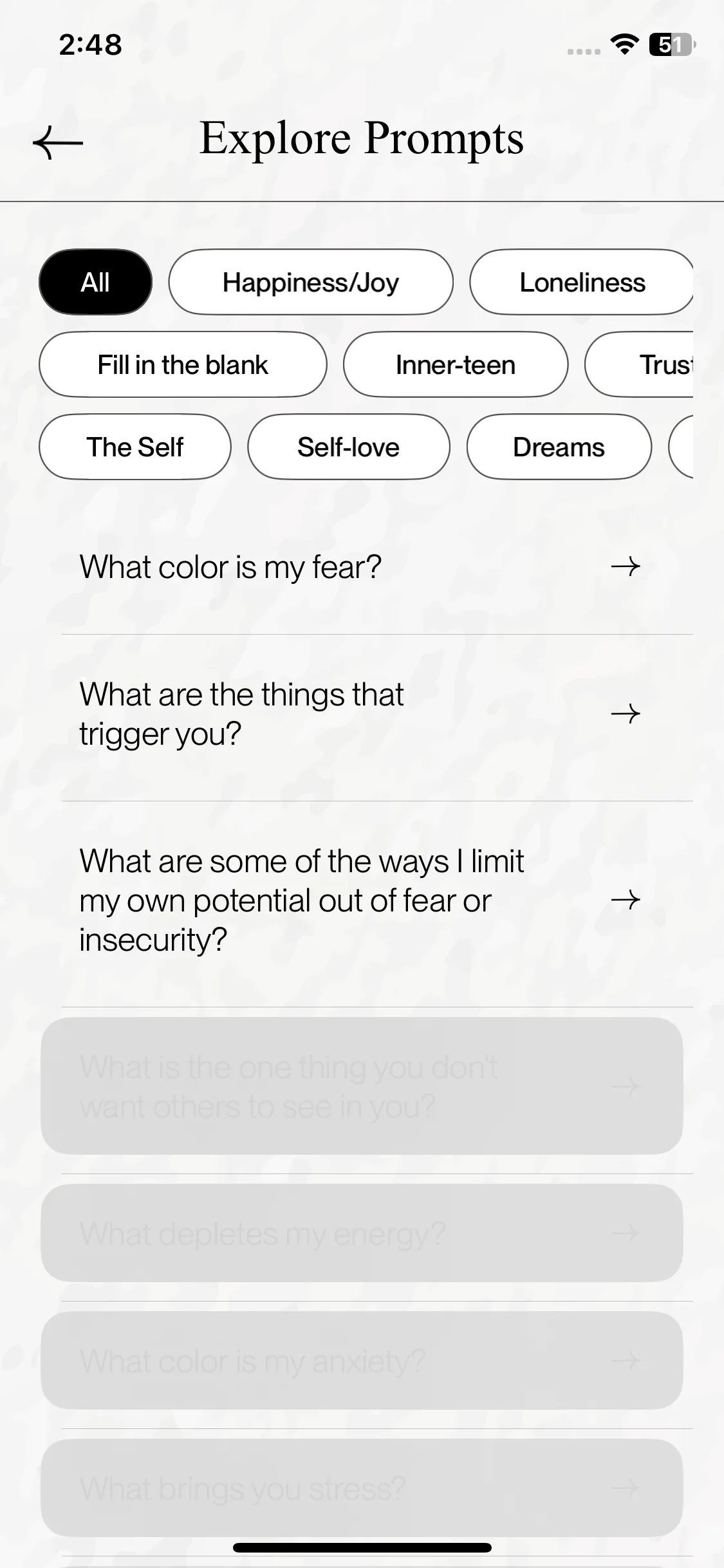Screen dimensions: 724x1568
Task: Open prompt What color is my fear?
Action: (x=377, y=567)
